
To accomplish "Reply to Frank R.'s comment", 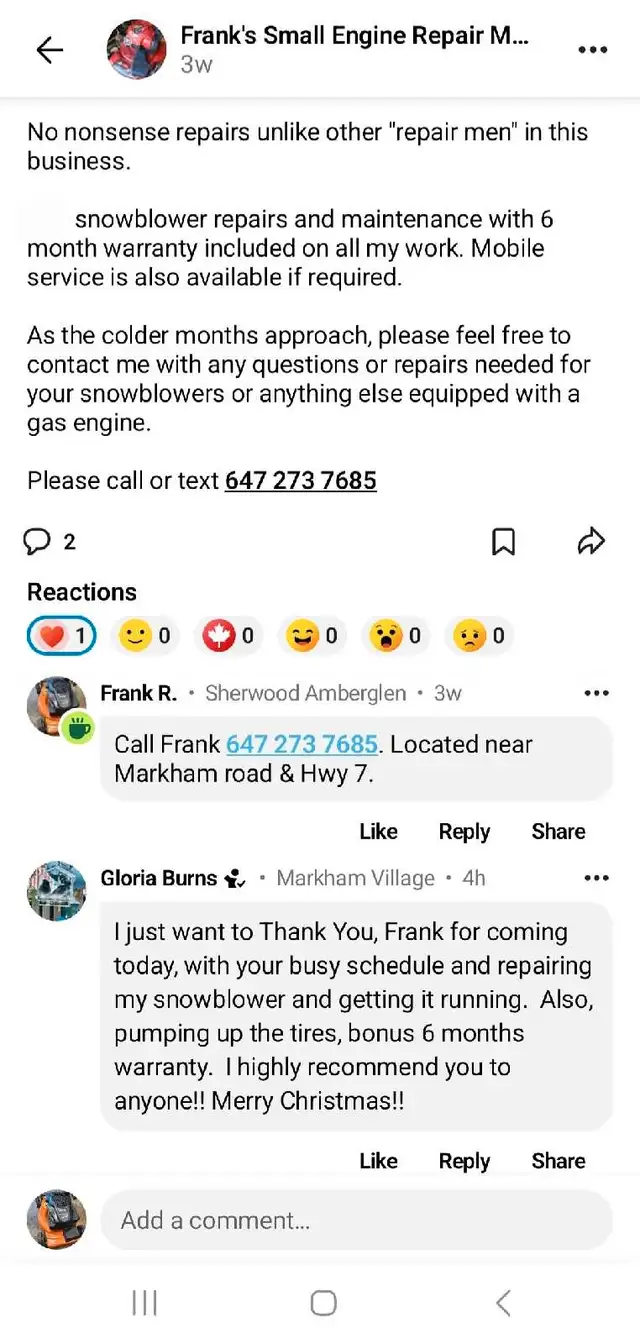I will pyautogui.click(x=464, y=831).
